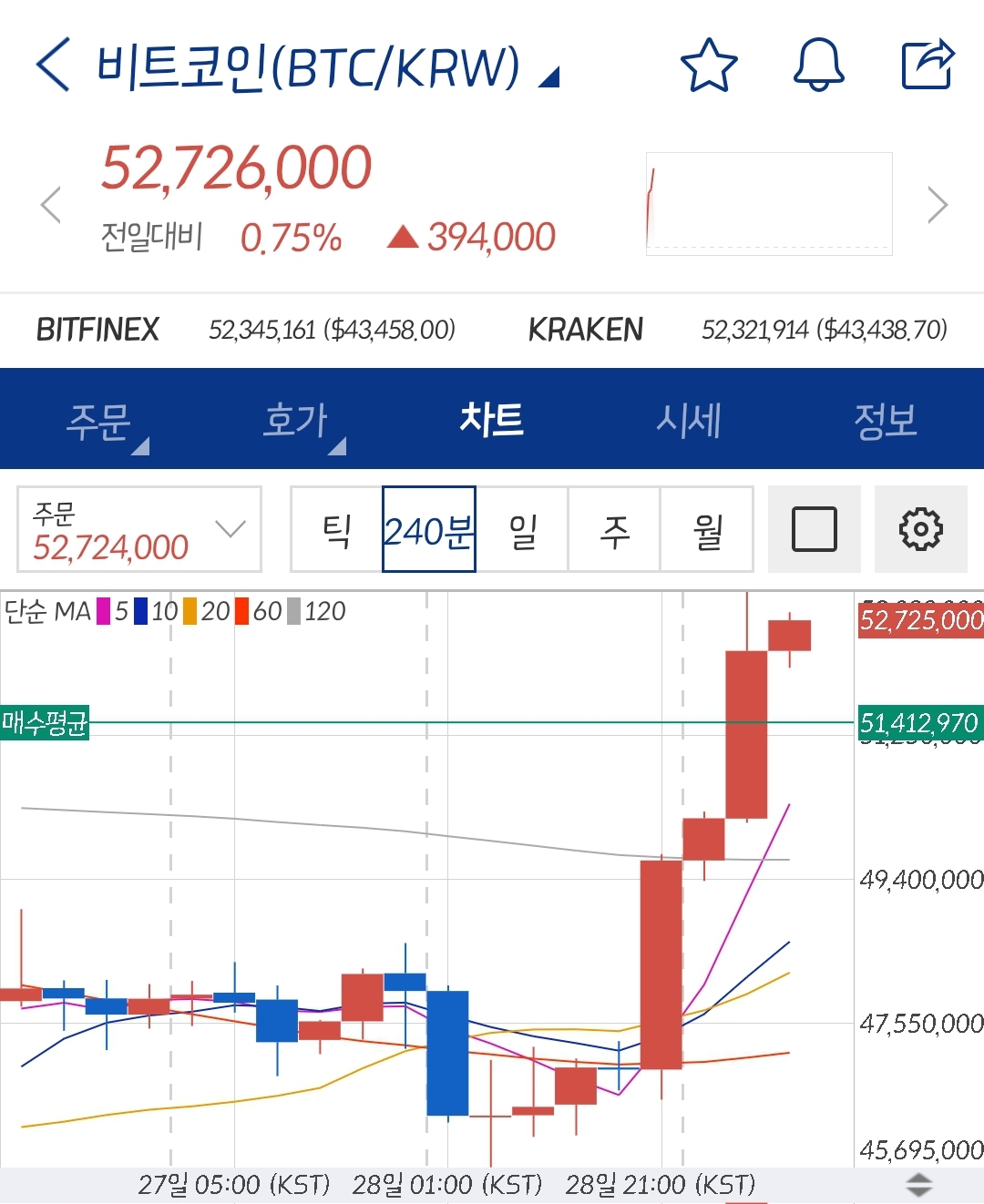
Task: Switch to the 주문 tab
Action: (x=98, y=421)
